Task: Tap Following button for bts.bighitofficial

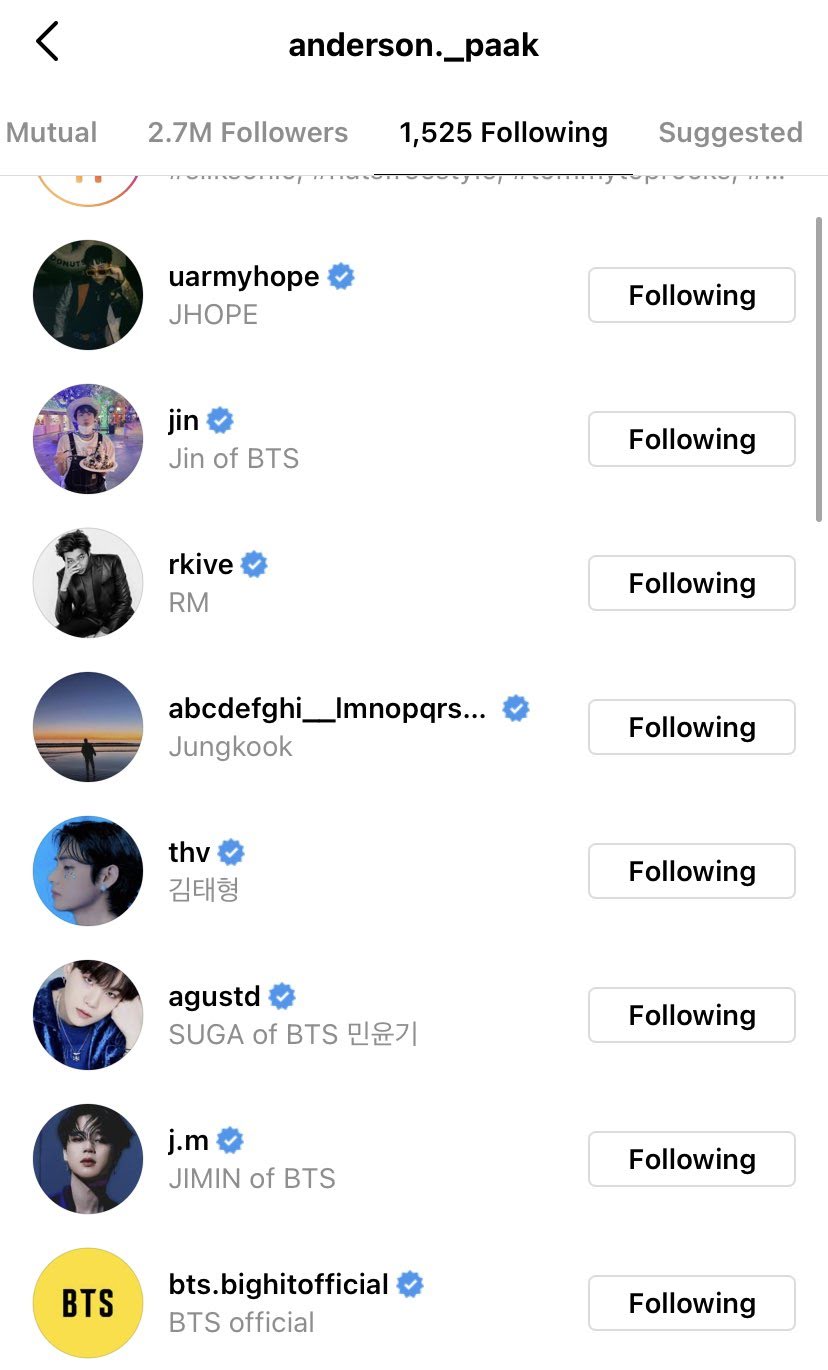Action: 691,1303
